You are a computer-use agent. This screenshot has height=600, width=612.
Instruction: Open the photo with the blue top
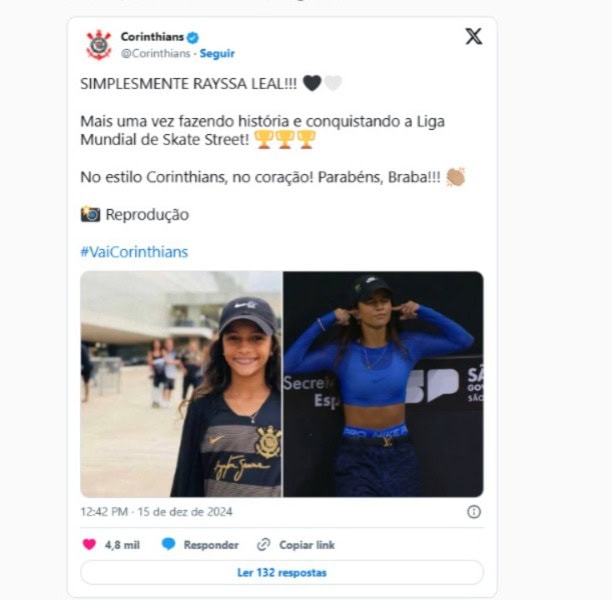[x=384, y=384]
